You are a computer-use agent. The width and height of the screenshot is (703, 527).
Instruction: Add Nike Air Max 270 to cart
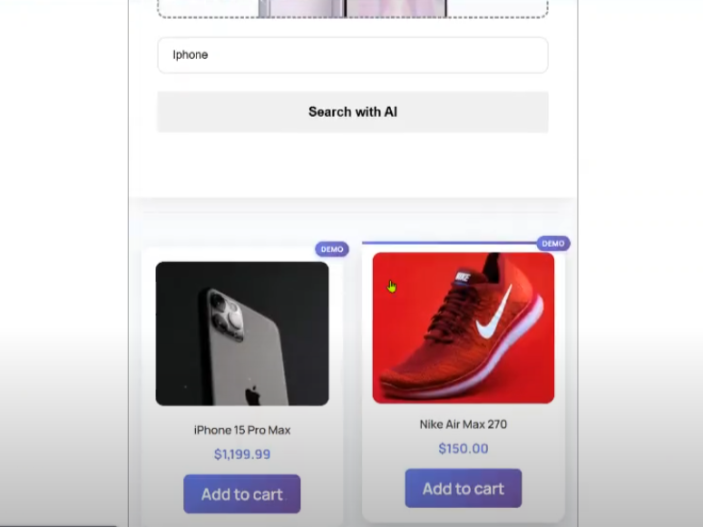click(x=463, y=488)
